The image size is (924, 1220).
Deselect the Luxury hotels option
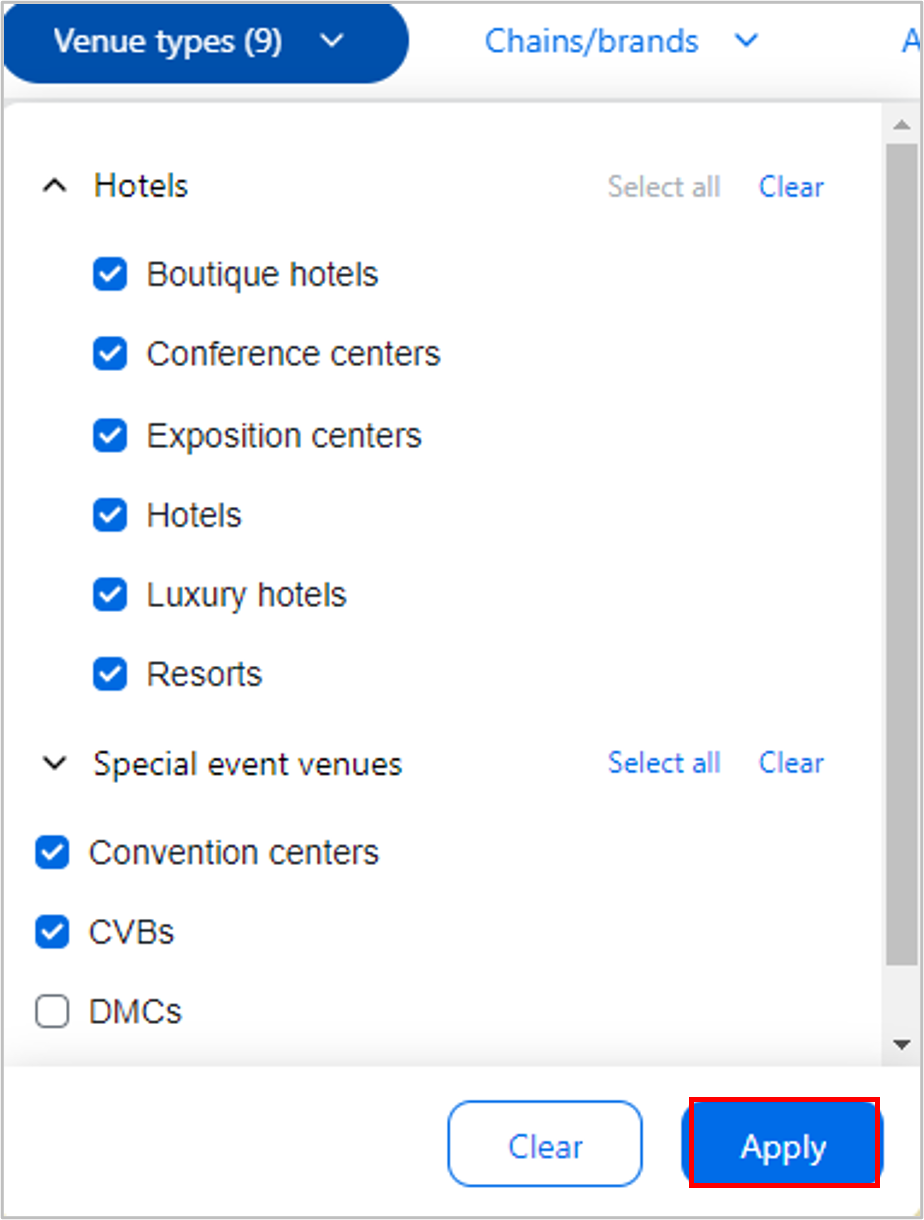pyautogui.click(x=109, y=594)
